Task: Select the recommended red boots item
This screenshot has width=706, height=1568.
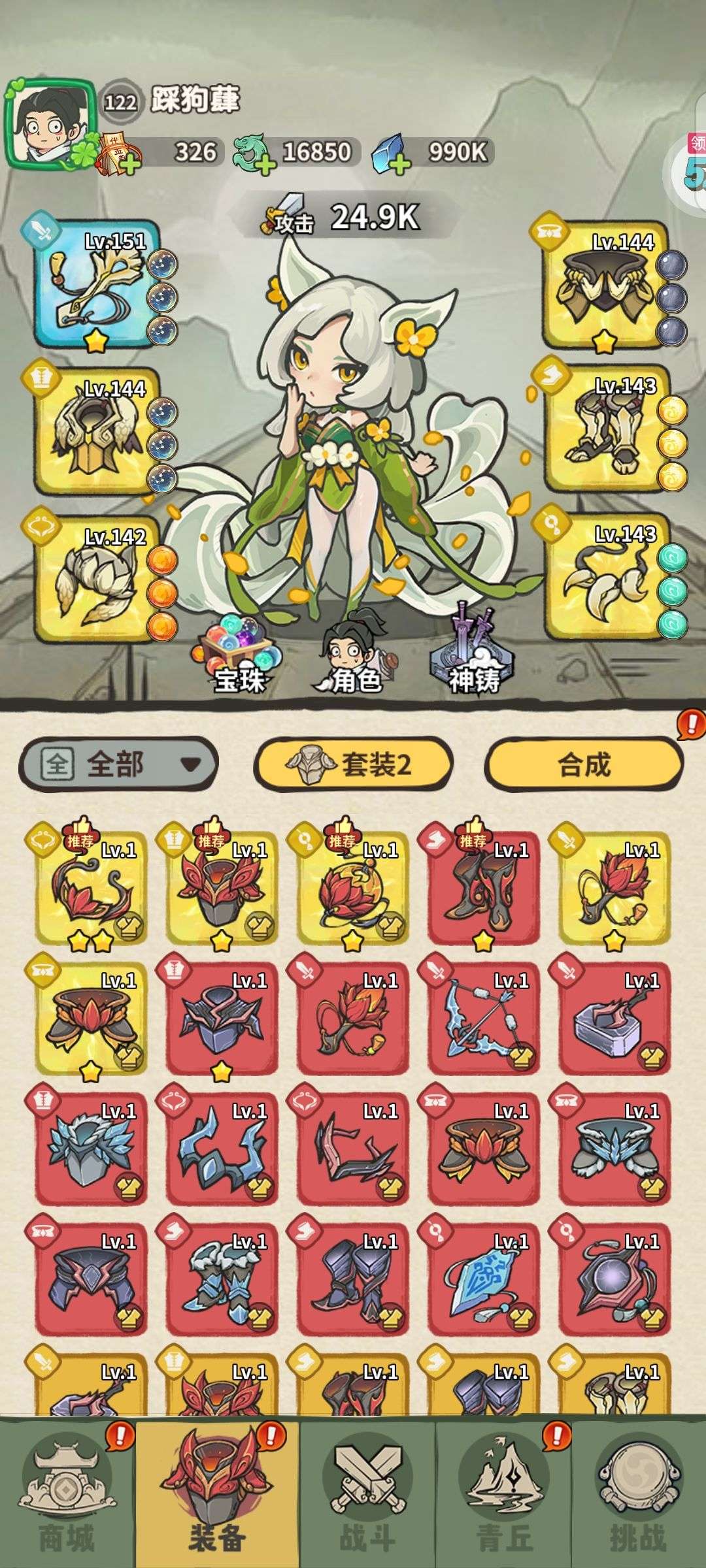Action: [484, 889]
